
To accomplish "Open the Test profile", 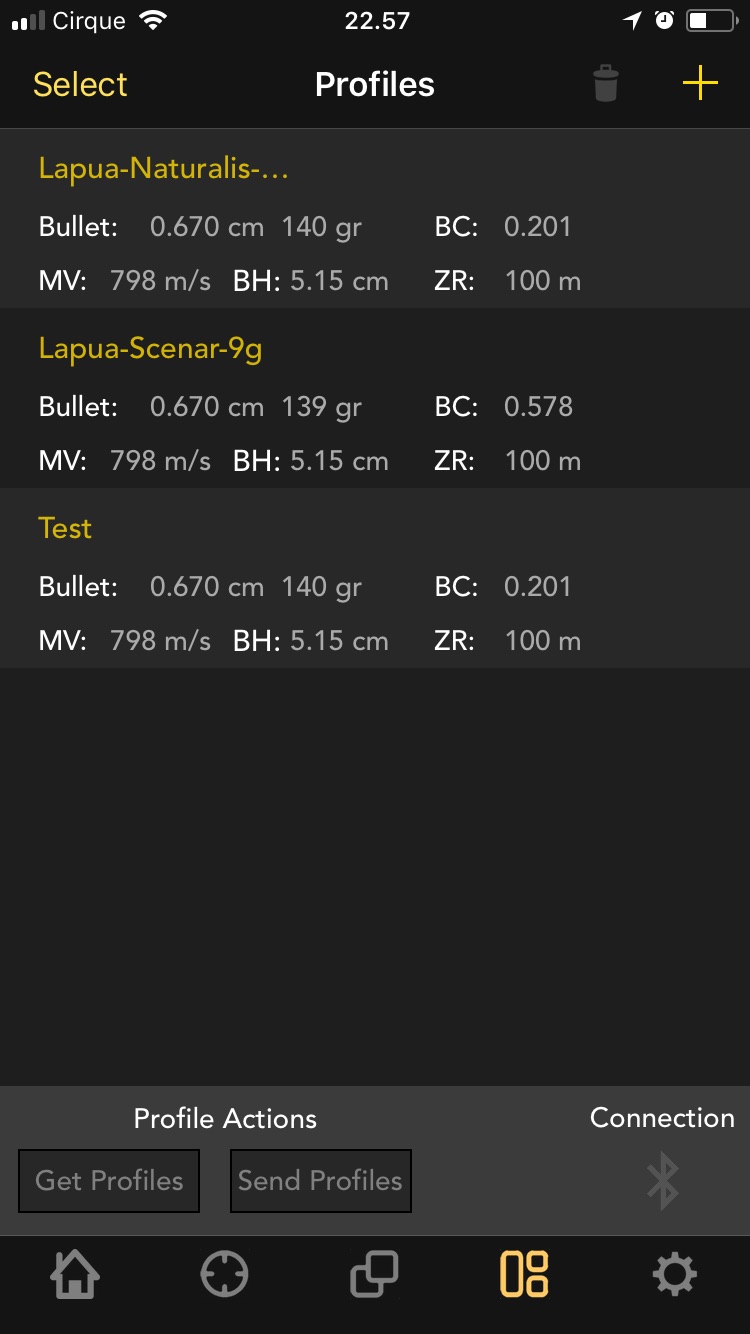I will tap(375, 578).
